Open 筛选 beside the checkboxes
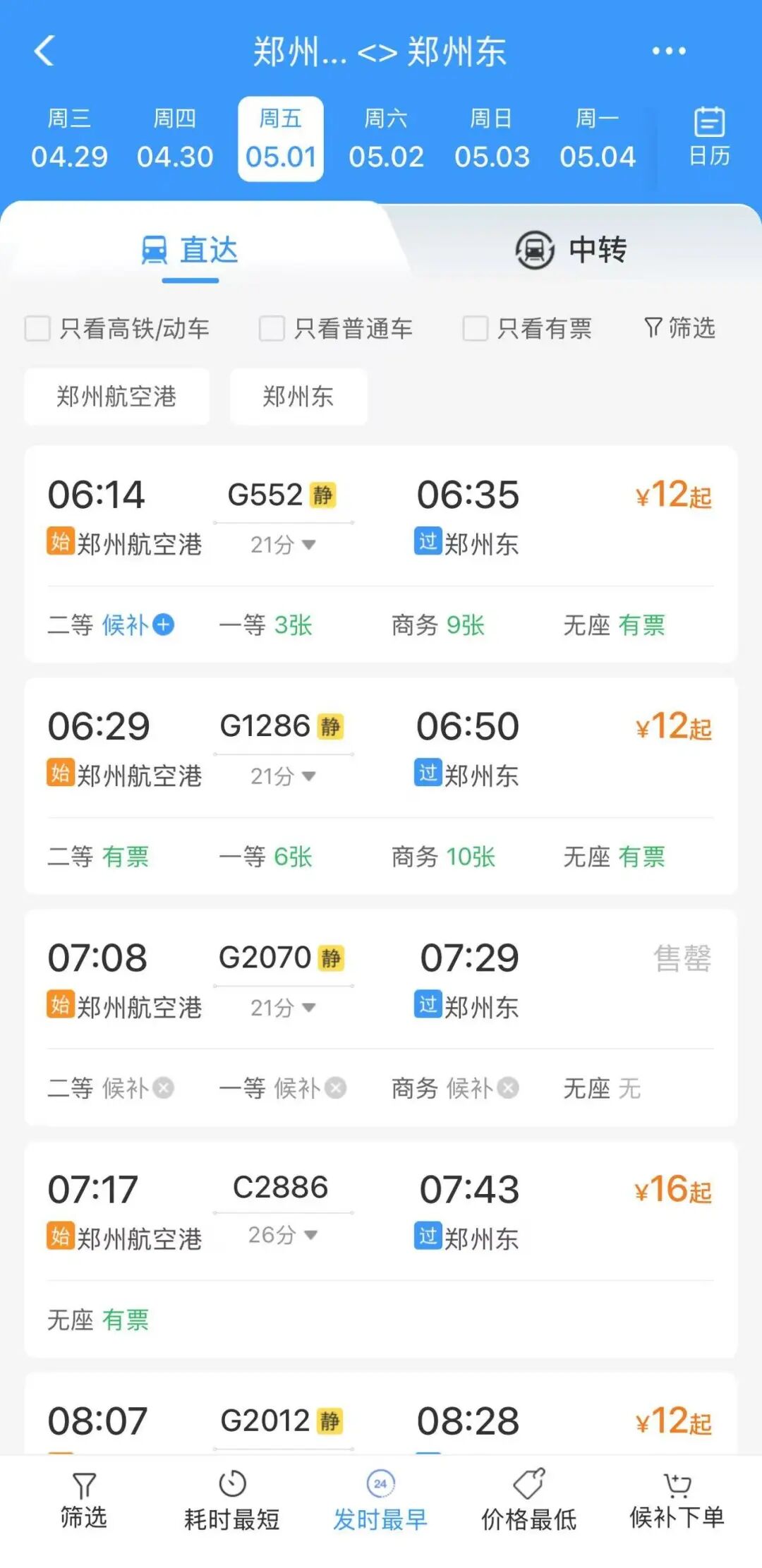This screenshot has height=1568, width=762. [x=680, y=328]
